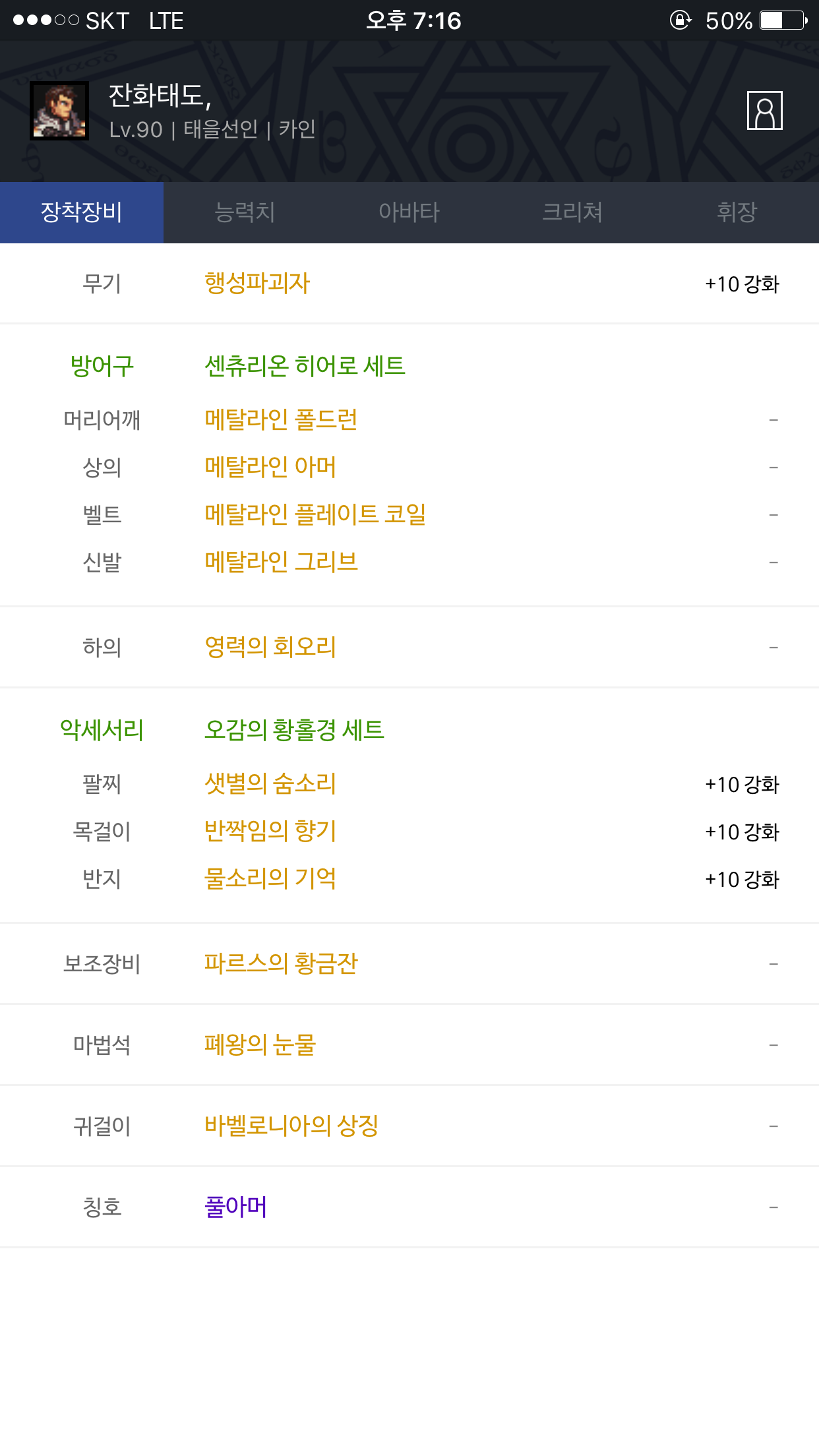Open the weapon item 행성파괴자

click(257, 284)
